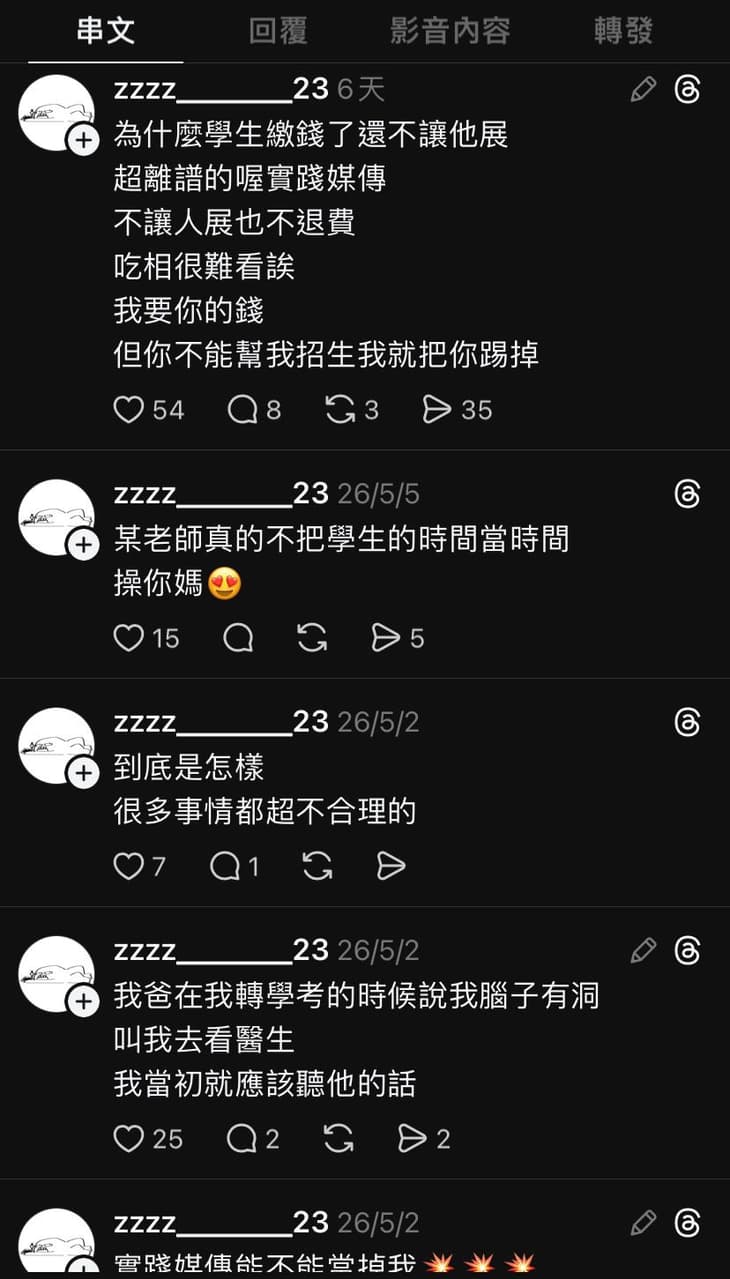Tap the edit pencil on the 為什麼學生繳錢 post
Viewport: 730px width, 1279px height.
pos(643,89)
